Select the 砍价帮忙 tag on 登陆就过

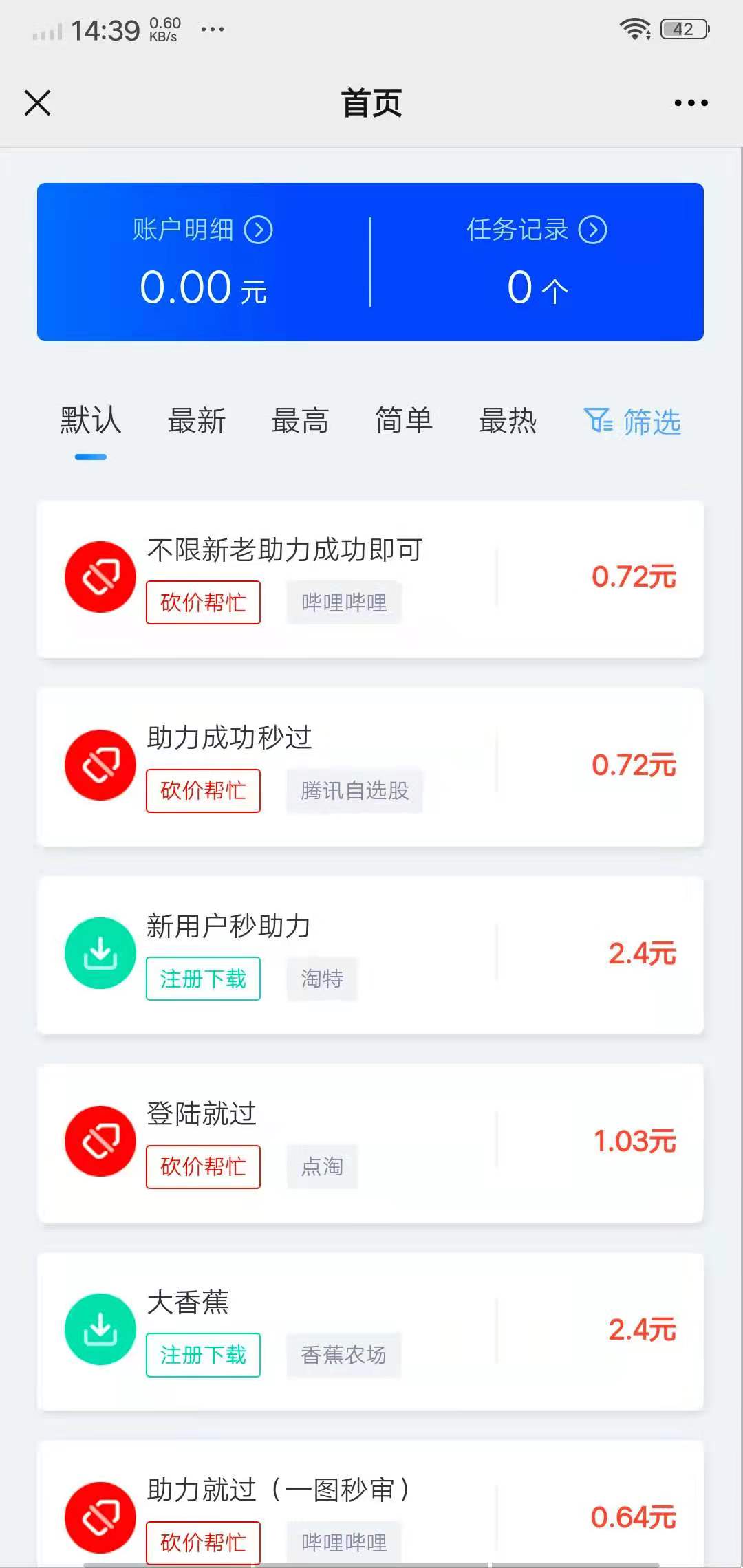coord(203,1166)
